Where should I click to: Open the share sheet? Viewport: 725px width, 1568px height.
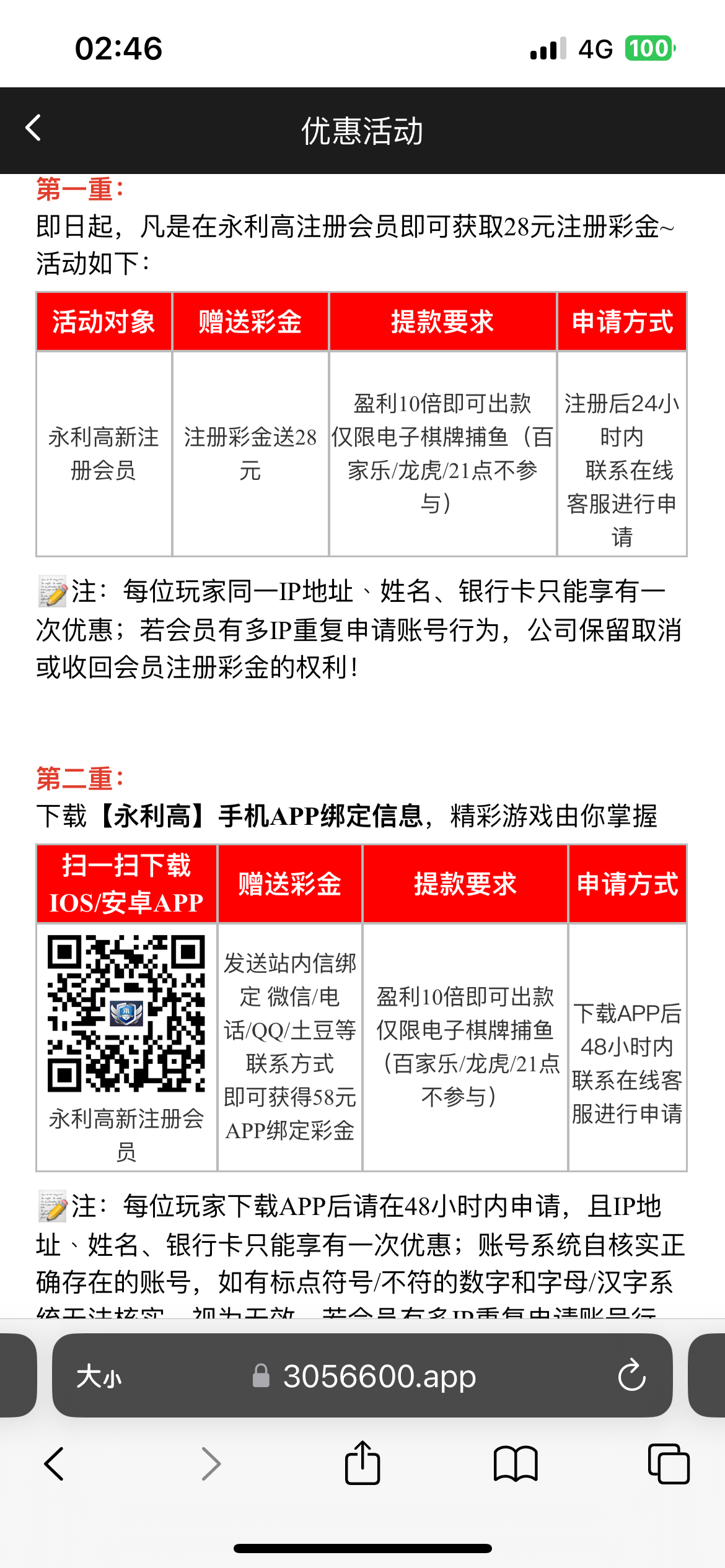362,1463
